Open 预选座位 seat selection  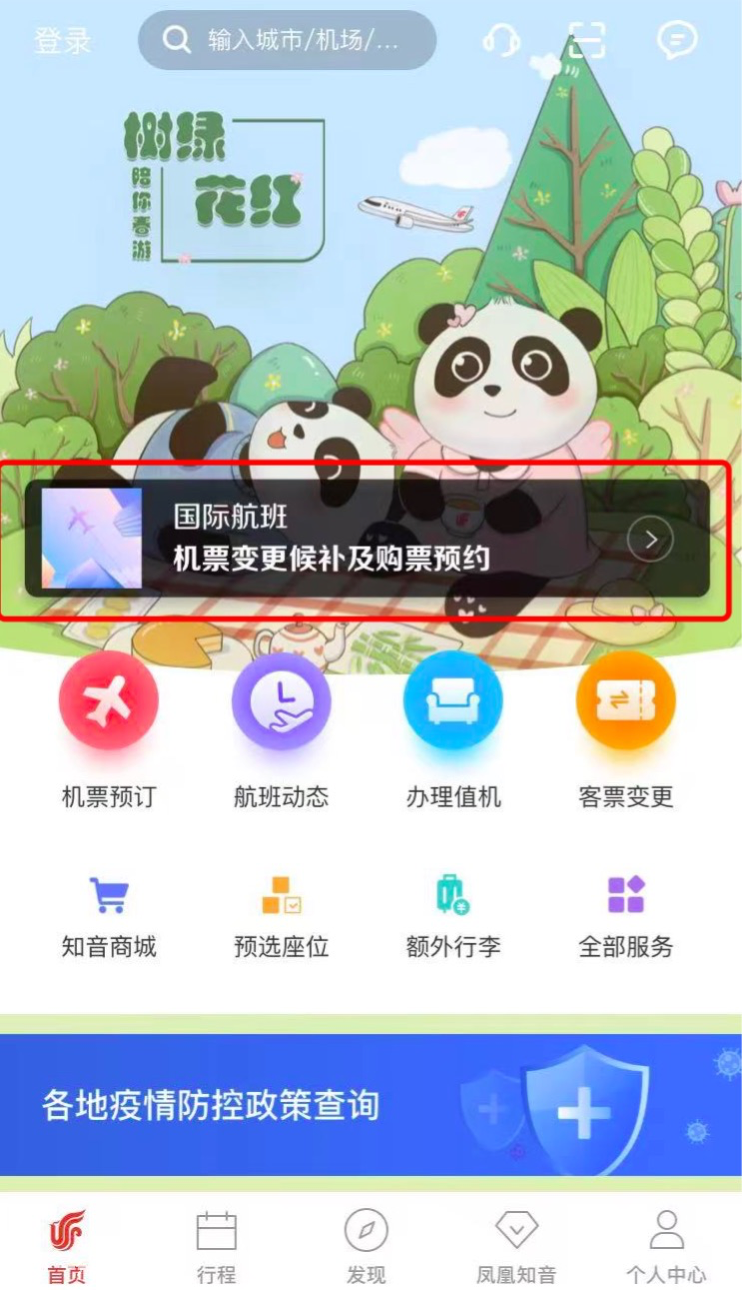281,916
